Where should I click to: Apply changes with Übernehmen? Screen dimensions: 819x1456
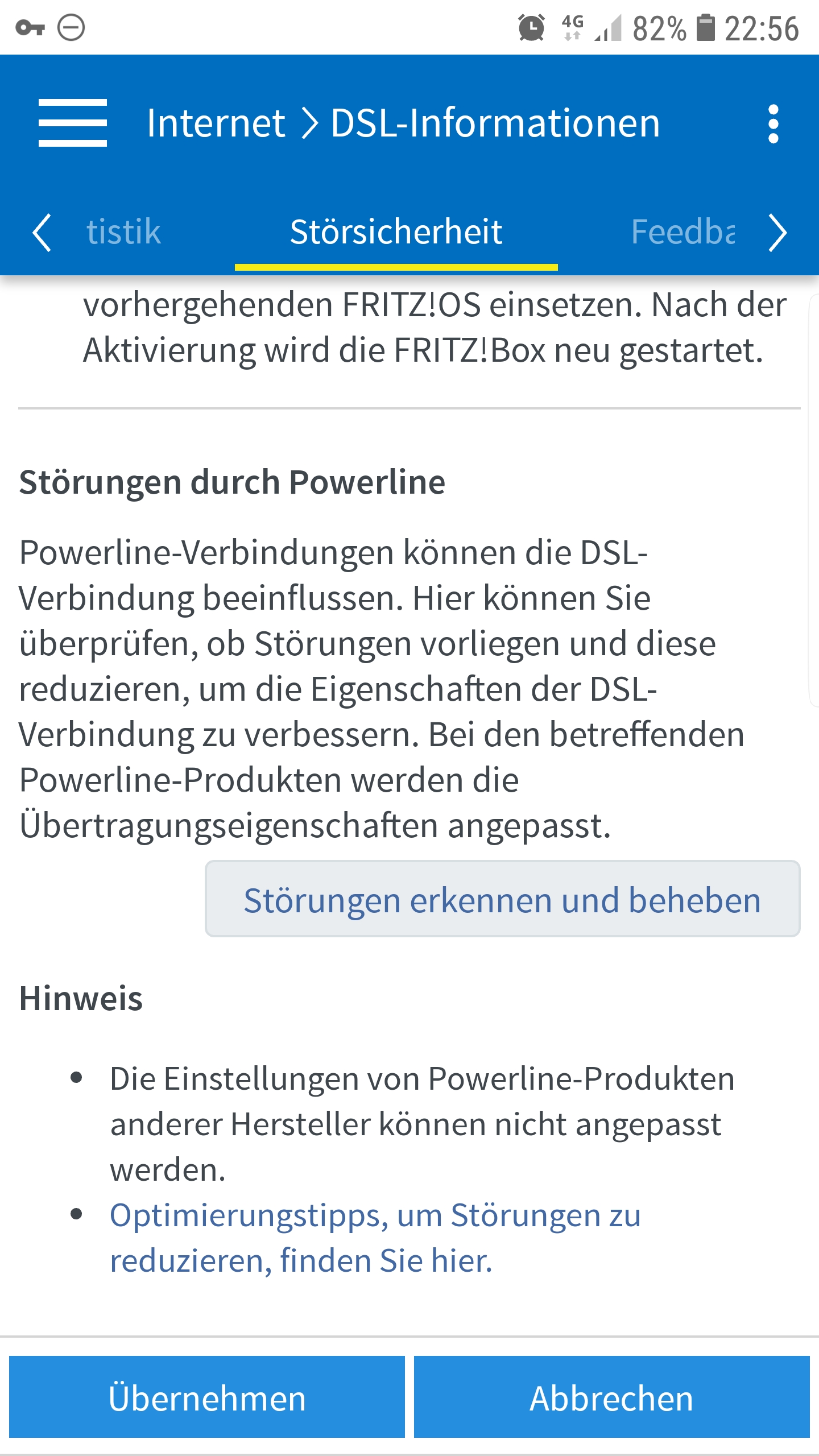pyautogui.click(x=207, y=1397)
